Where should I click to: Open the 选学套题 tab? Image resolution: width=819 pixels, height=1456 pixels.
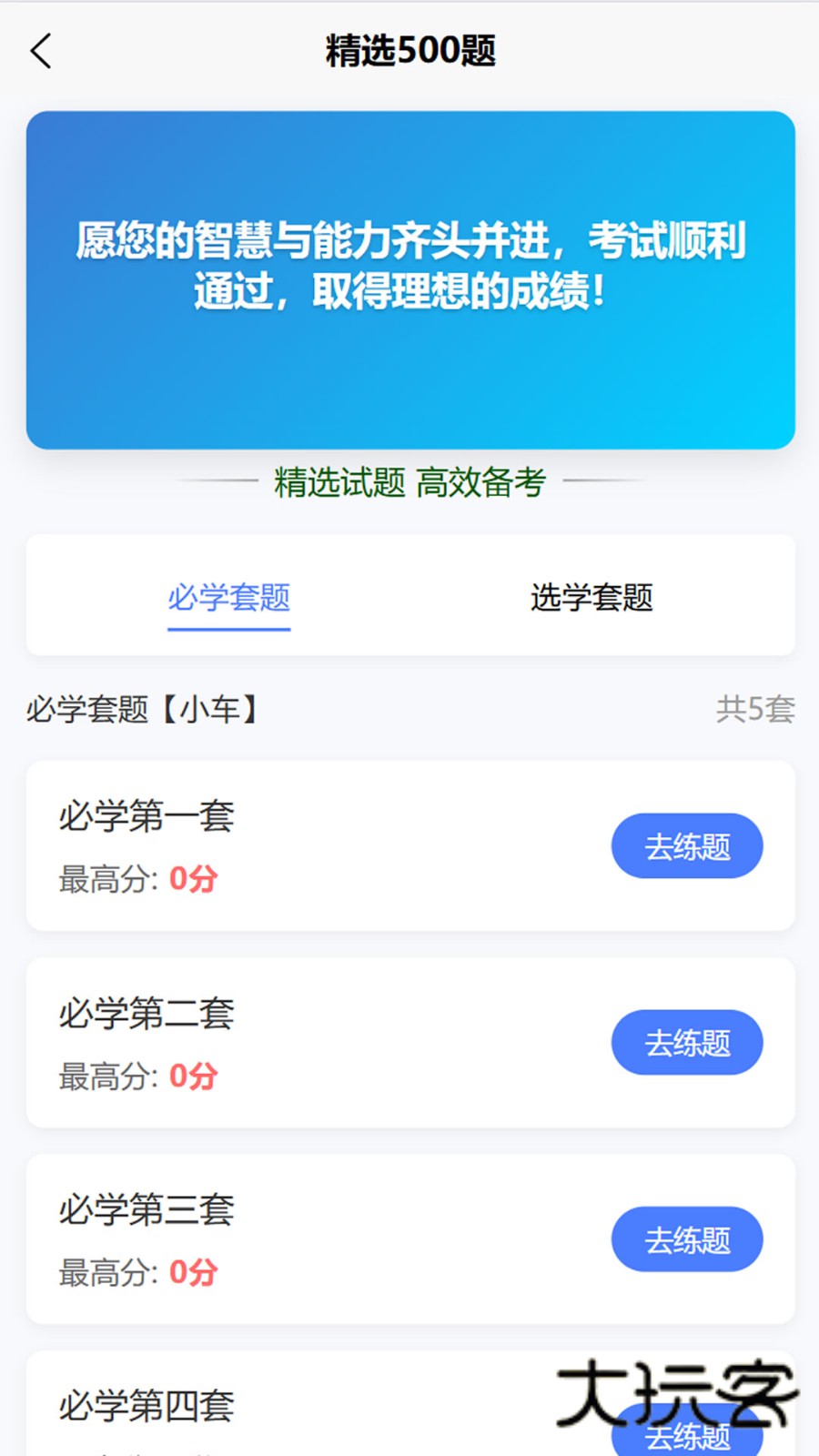pos(591,598)
